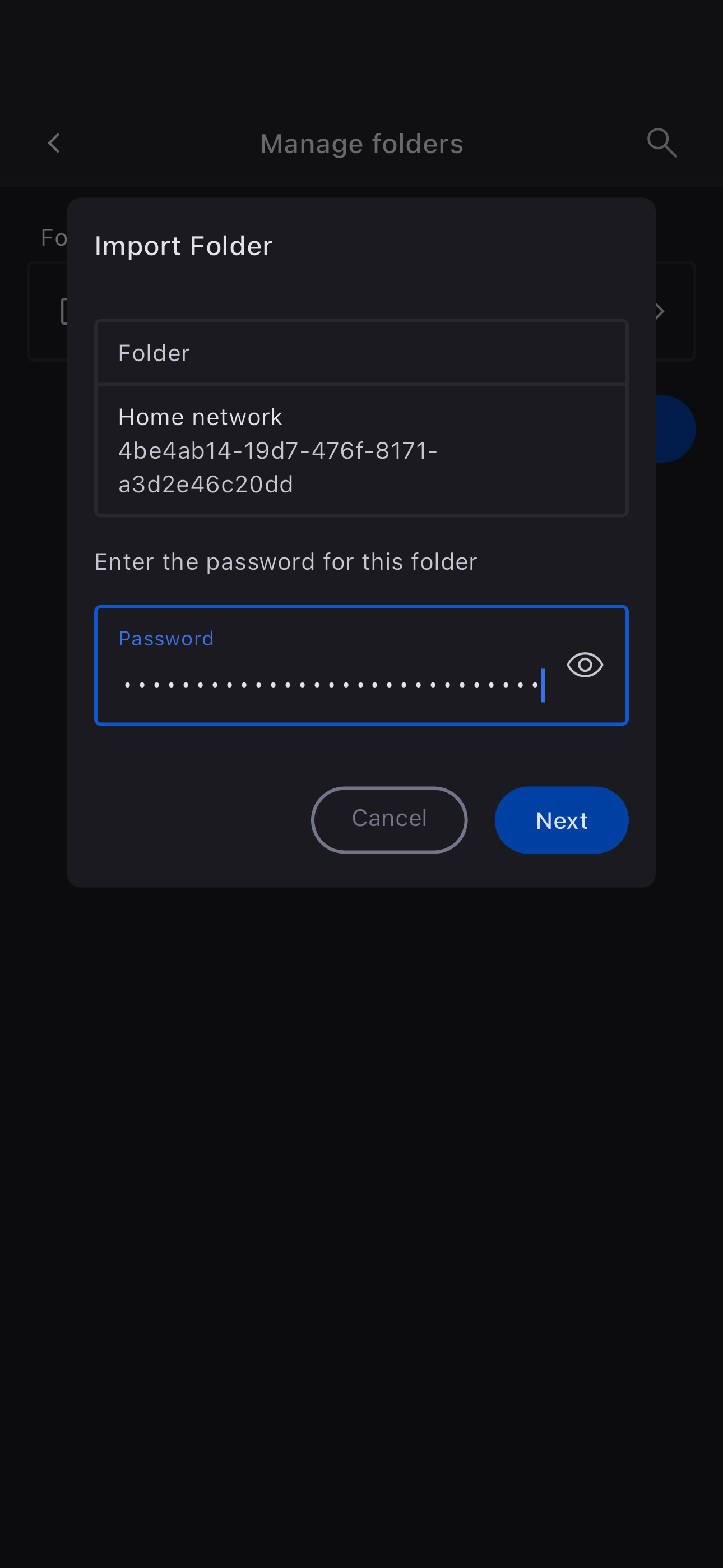Reveal the password with the eye icon
The height and width of the screenshot is (1568, 723).
584,665
